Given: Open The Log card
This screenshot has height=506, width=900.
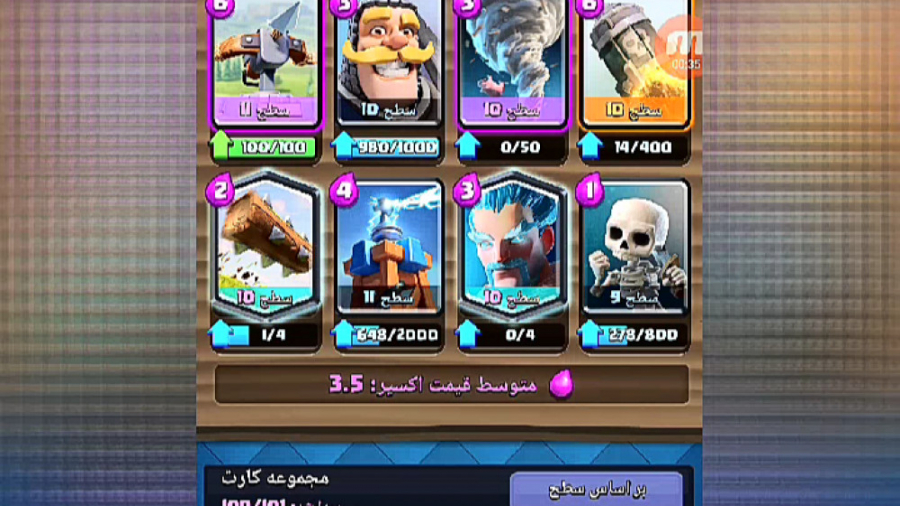Looking at the screenshot, I should (x=267, y=250).
